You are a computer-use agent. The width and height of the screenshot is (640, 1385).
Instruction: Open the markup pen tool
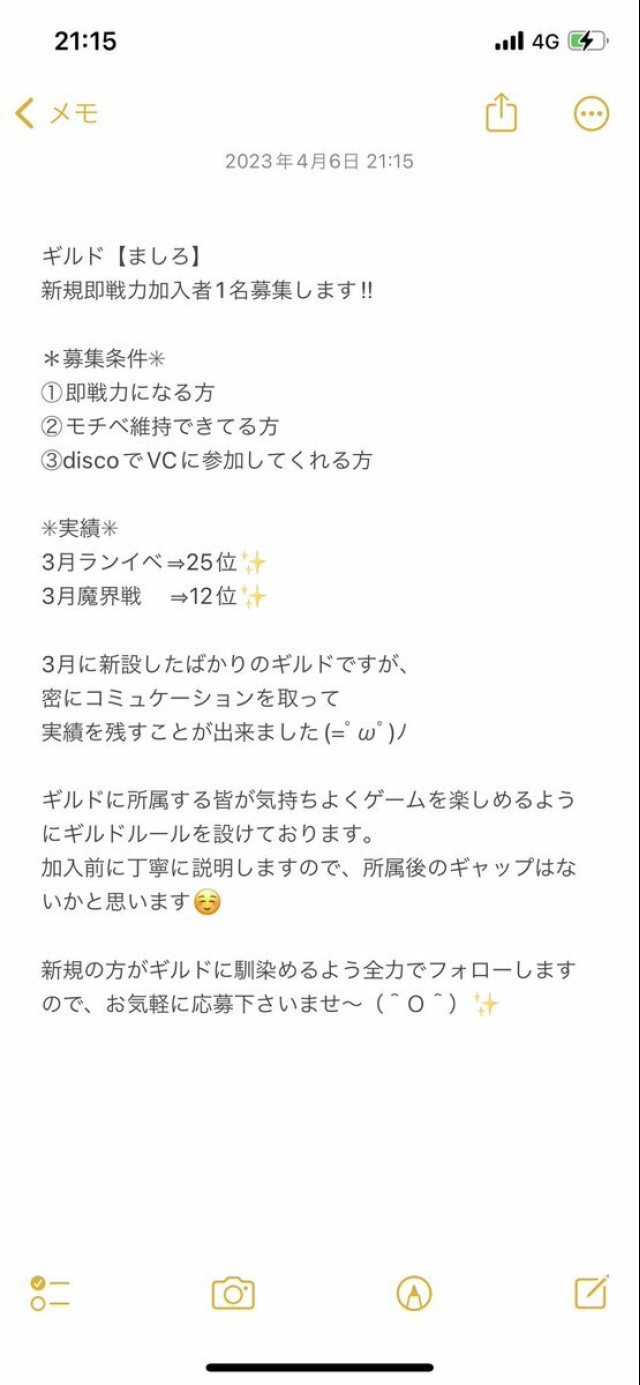413,1293
